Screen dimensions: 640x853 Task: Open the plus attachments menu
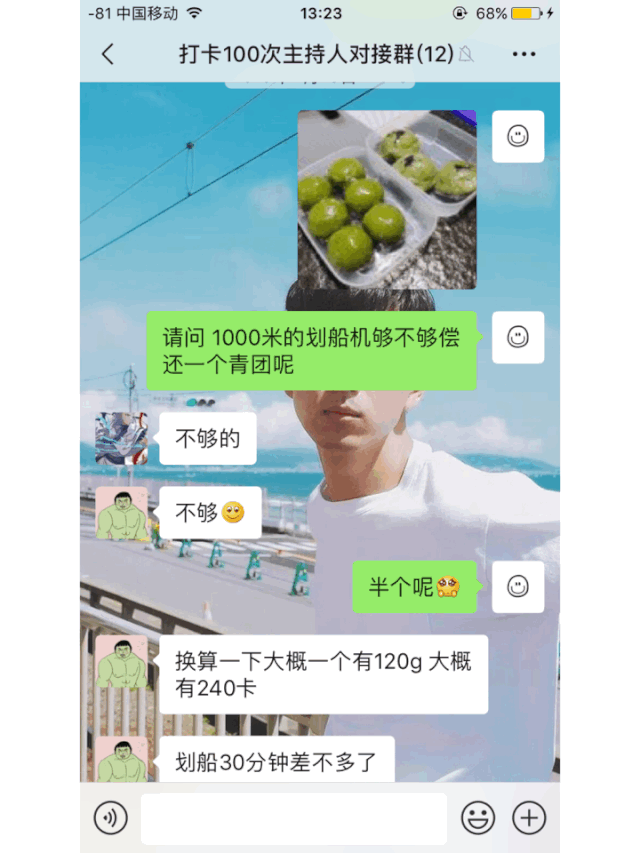pyautogui.click(x=529, y=818)
